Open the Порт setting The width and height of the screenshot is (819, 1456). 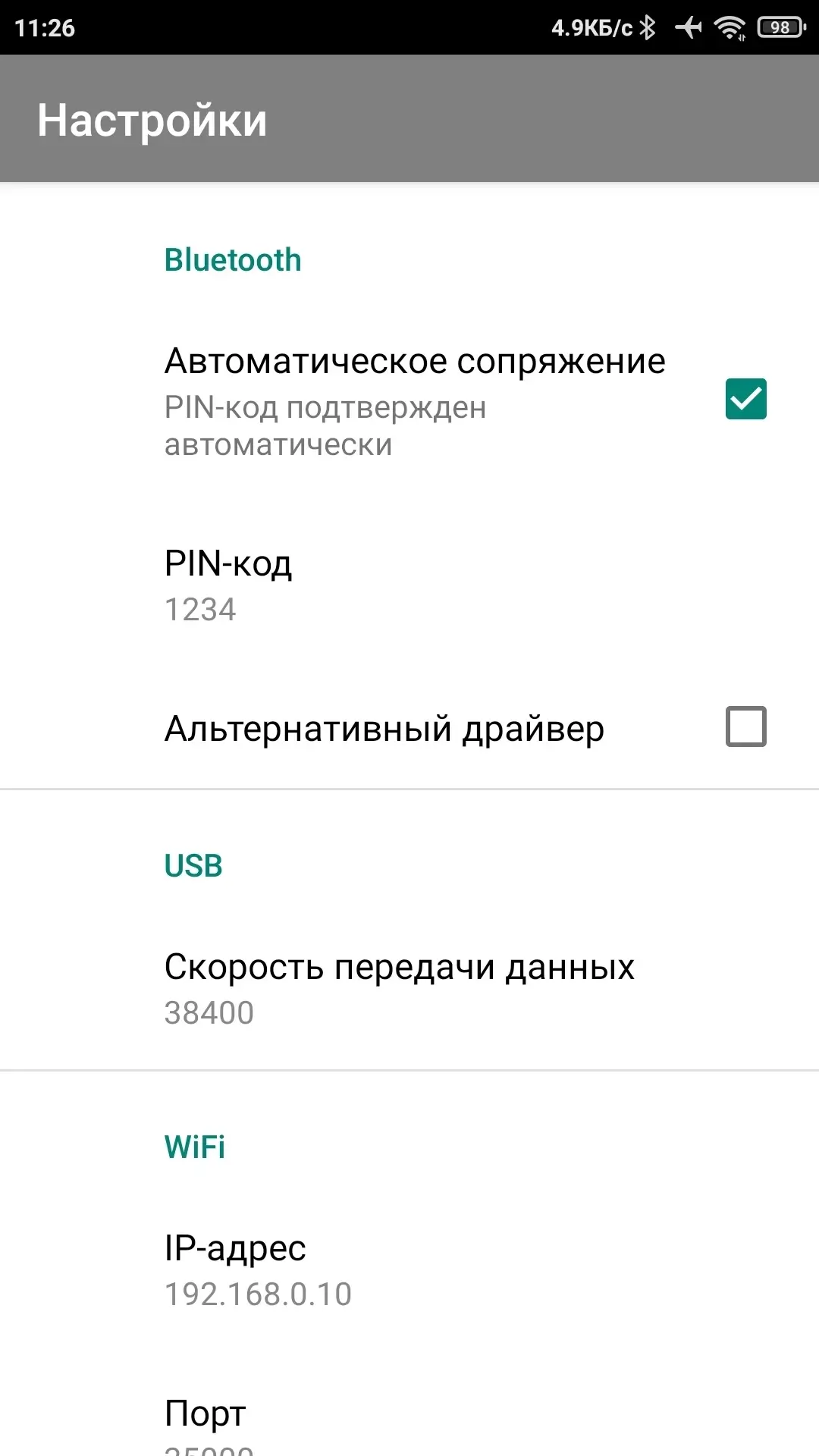(x=409, y=1418)
